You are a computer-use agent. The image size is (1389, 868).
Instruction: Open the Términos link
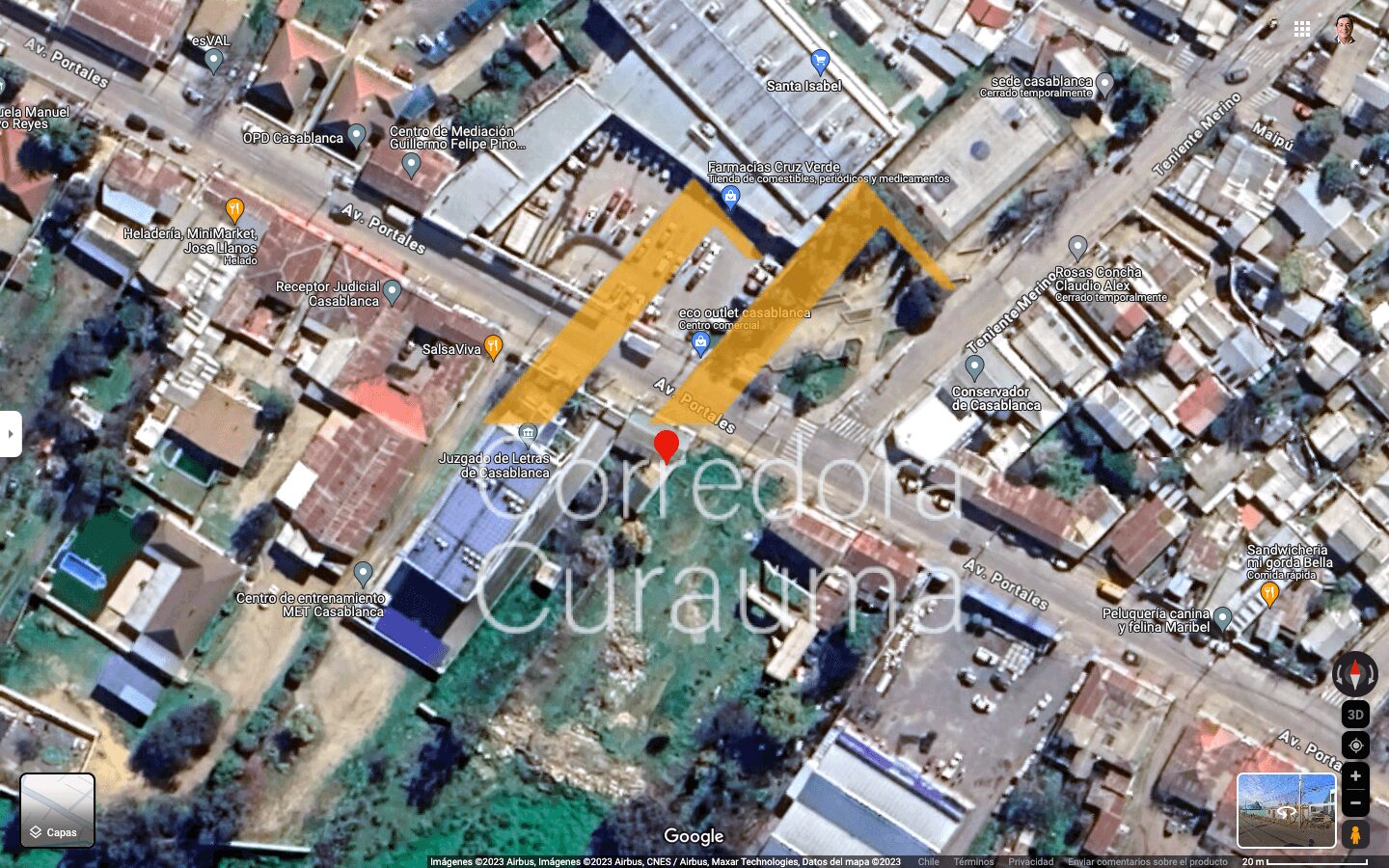(x=973, y=862)
